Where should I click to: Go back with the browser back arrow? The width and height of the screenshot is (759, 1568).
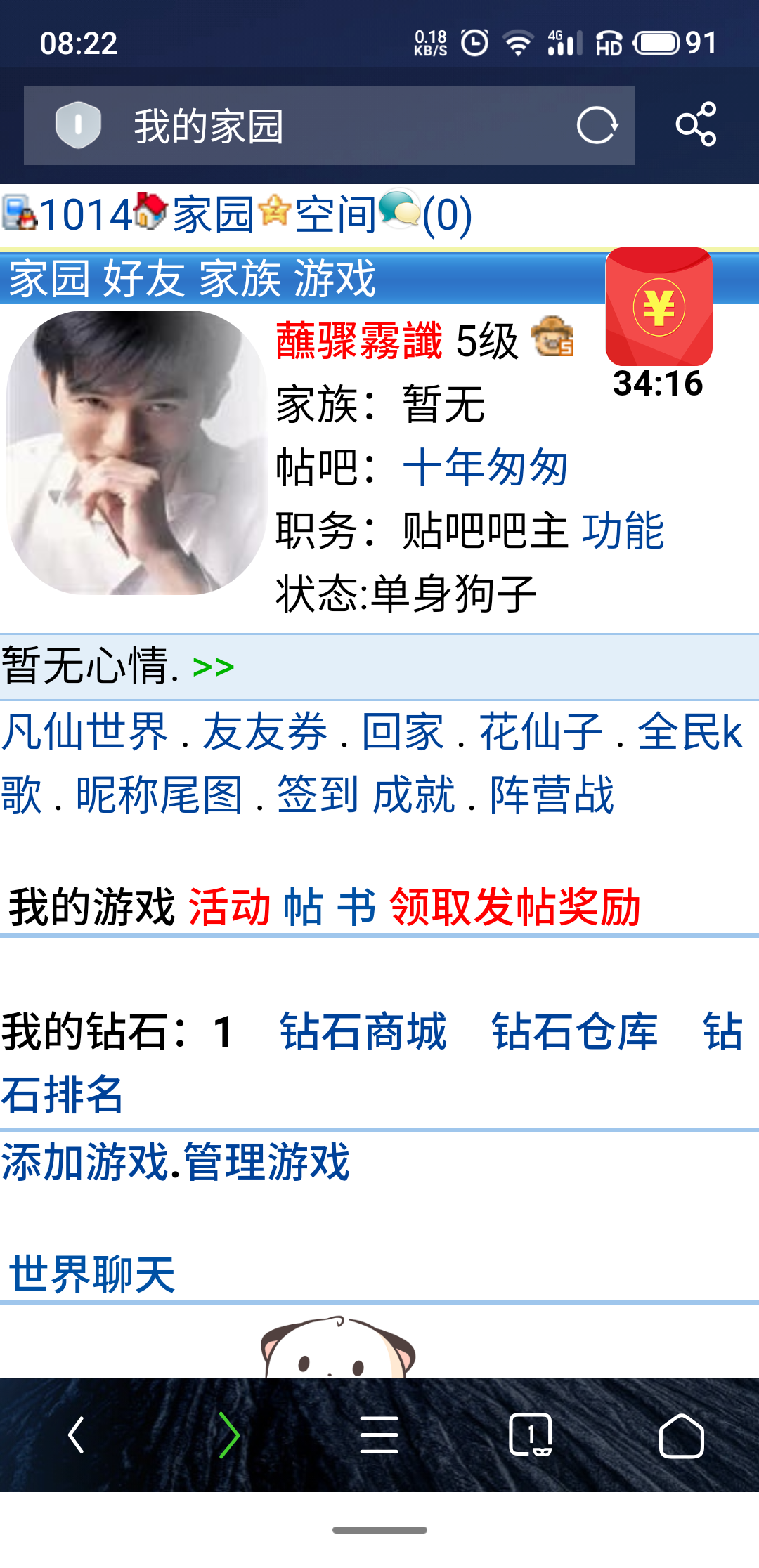pyautogui.click(x=76, y=1435)
